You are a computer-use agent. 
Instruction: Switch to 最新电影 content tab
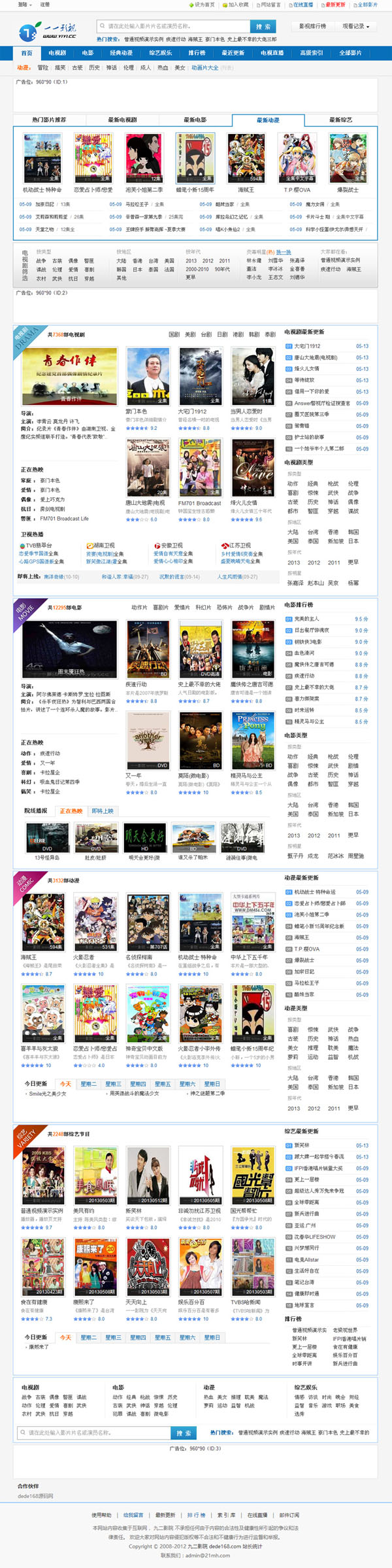[x=195, y=120]
